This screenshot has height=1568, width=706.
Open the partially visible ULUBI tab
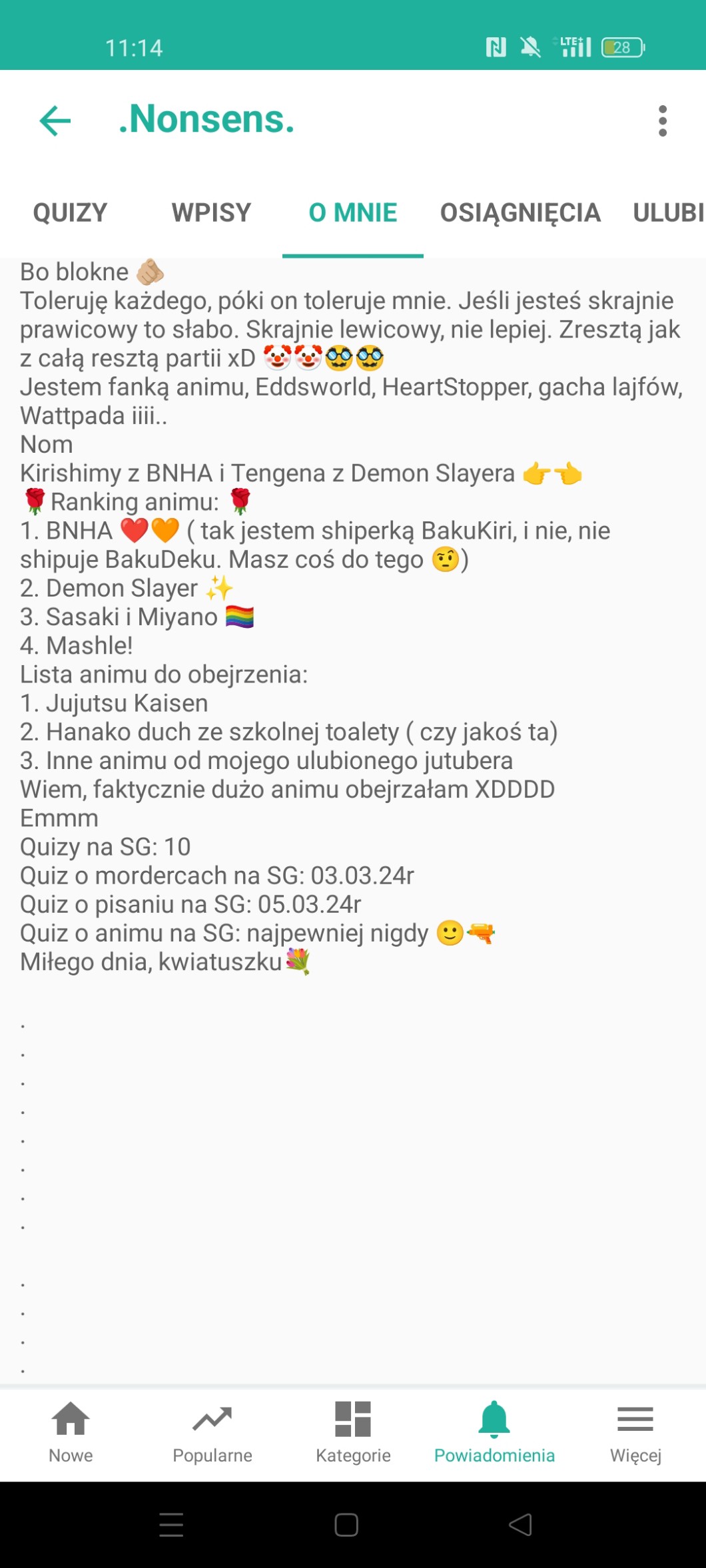click(668, 213)
